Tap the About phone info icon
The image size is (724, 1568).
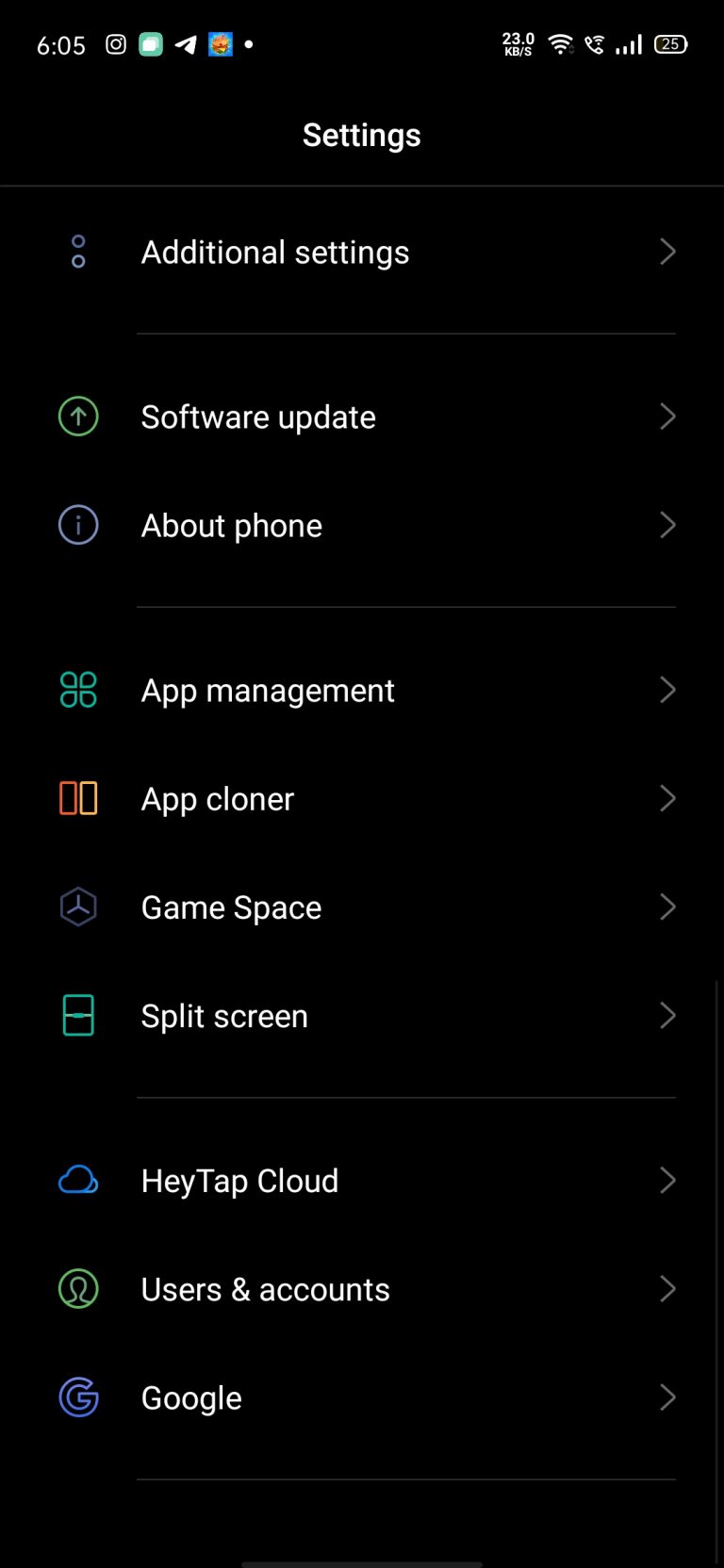(x=78, y=525)
